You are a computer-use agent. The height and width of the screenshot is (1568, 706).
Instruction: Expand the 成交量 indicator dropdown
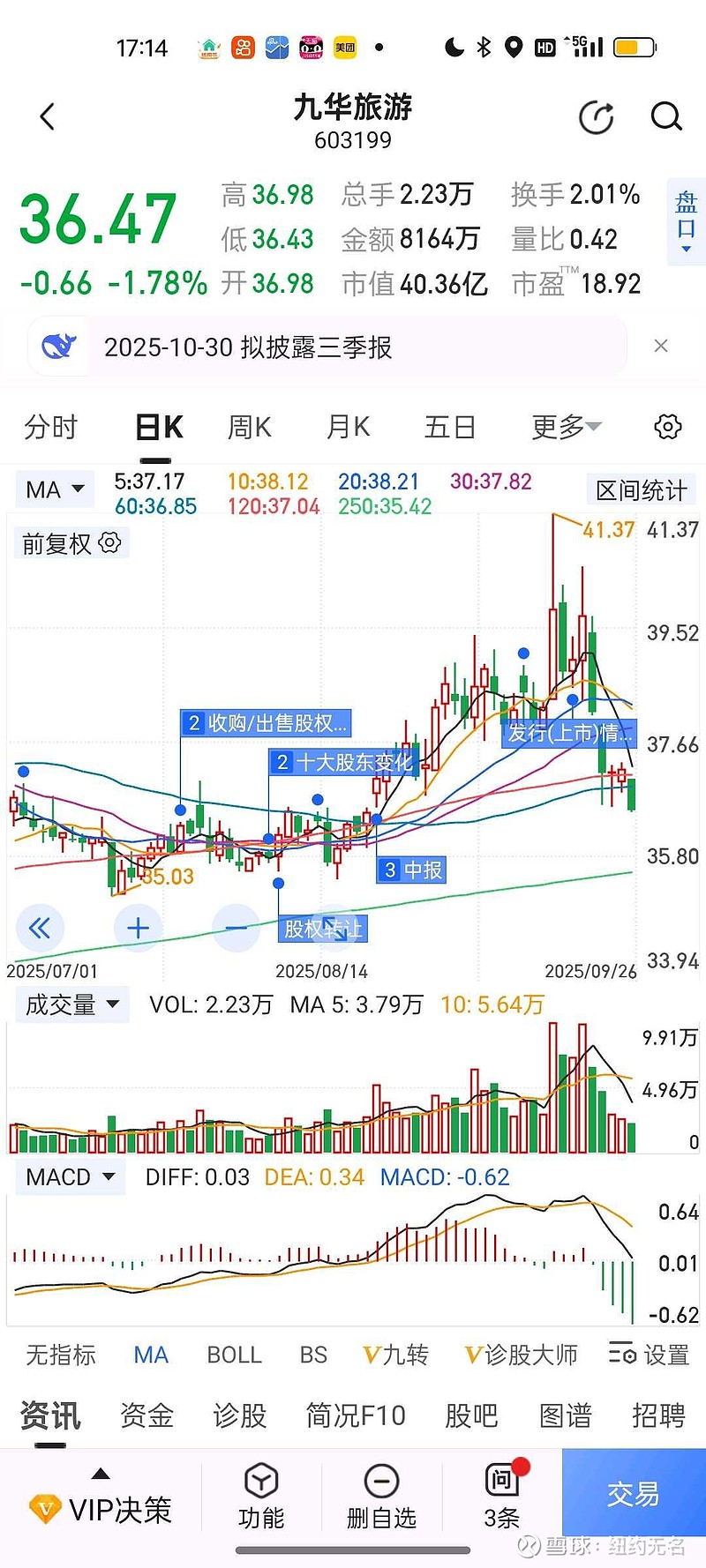pos(71,1004)
